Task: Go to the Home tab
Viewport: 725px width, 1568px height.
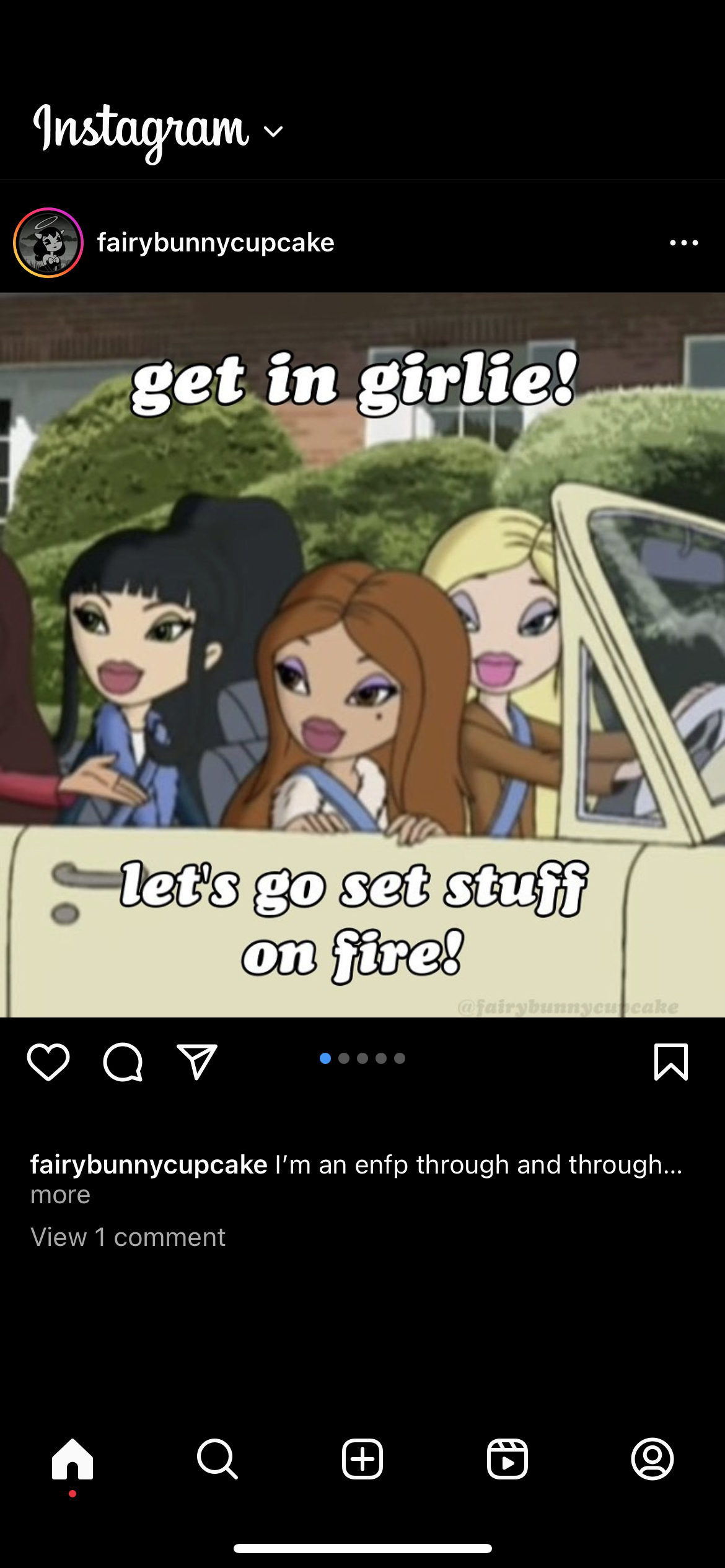Action: (x=72, y=1459)
